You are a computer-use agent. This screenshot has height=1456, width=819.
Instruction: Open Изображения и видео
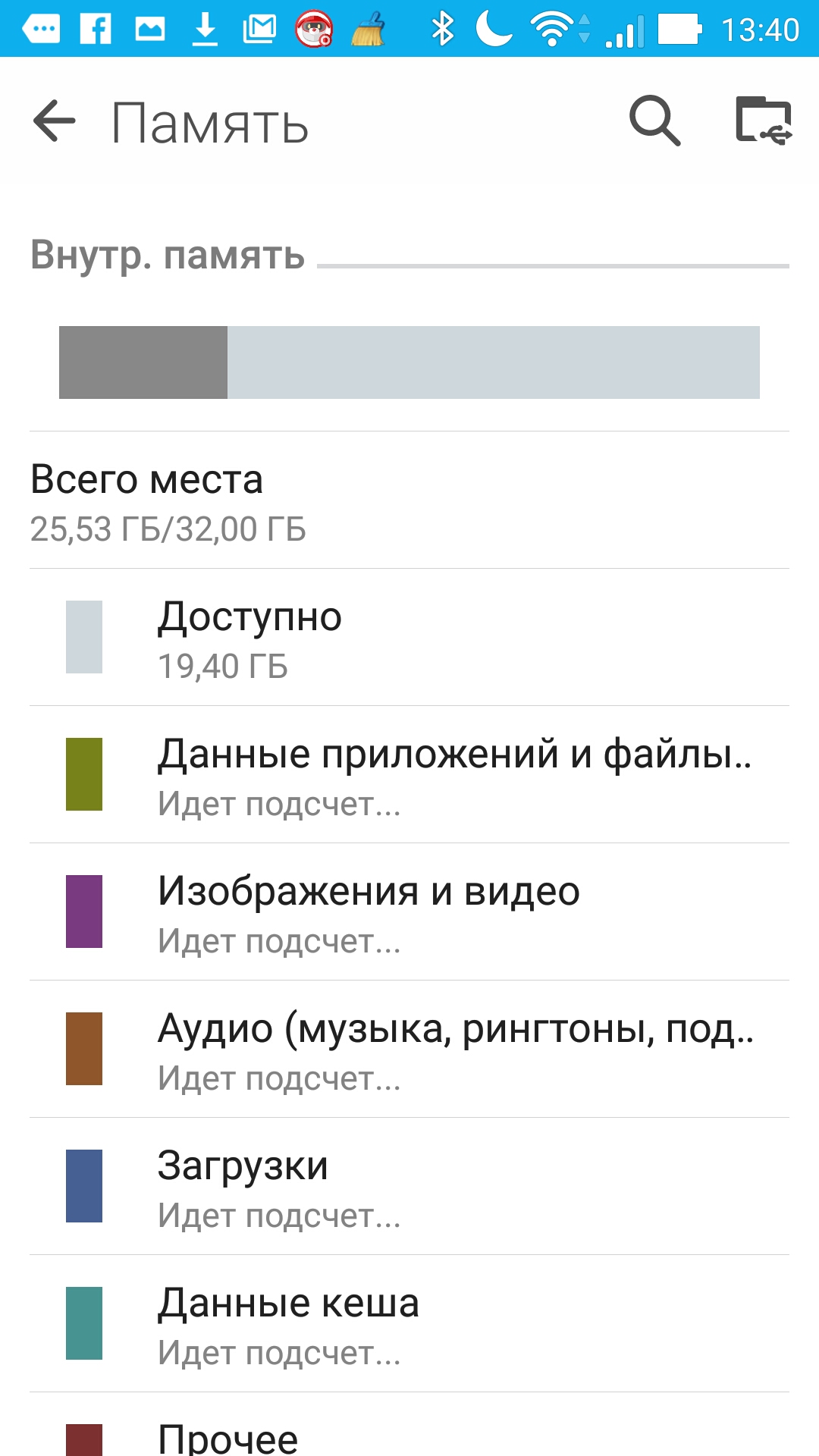coord(409,912)
